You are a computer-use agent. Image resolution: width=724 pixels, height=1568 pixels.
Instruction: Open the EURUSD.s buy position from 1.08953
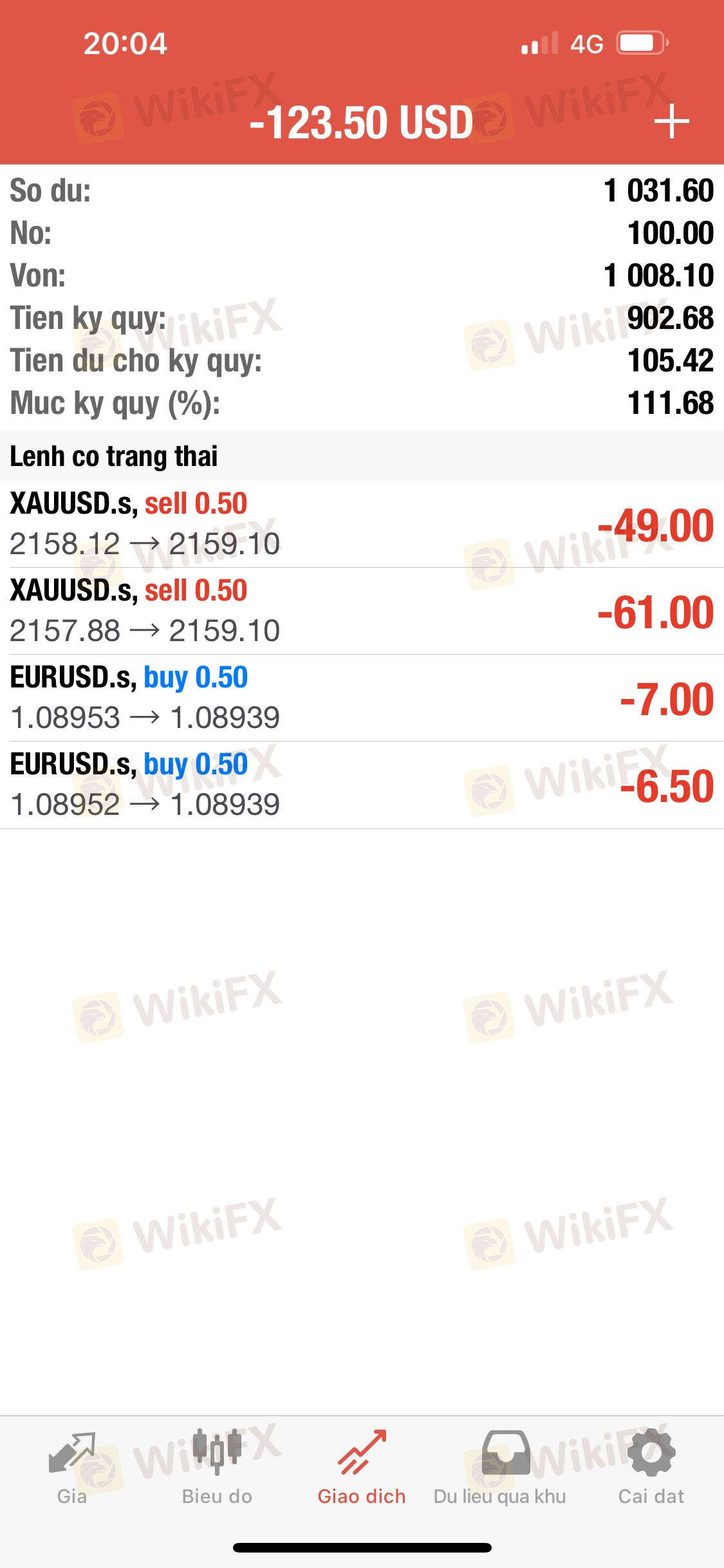click(x=362, y=698)
